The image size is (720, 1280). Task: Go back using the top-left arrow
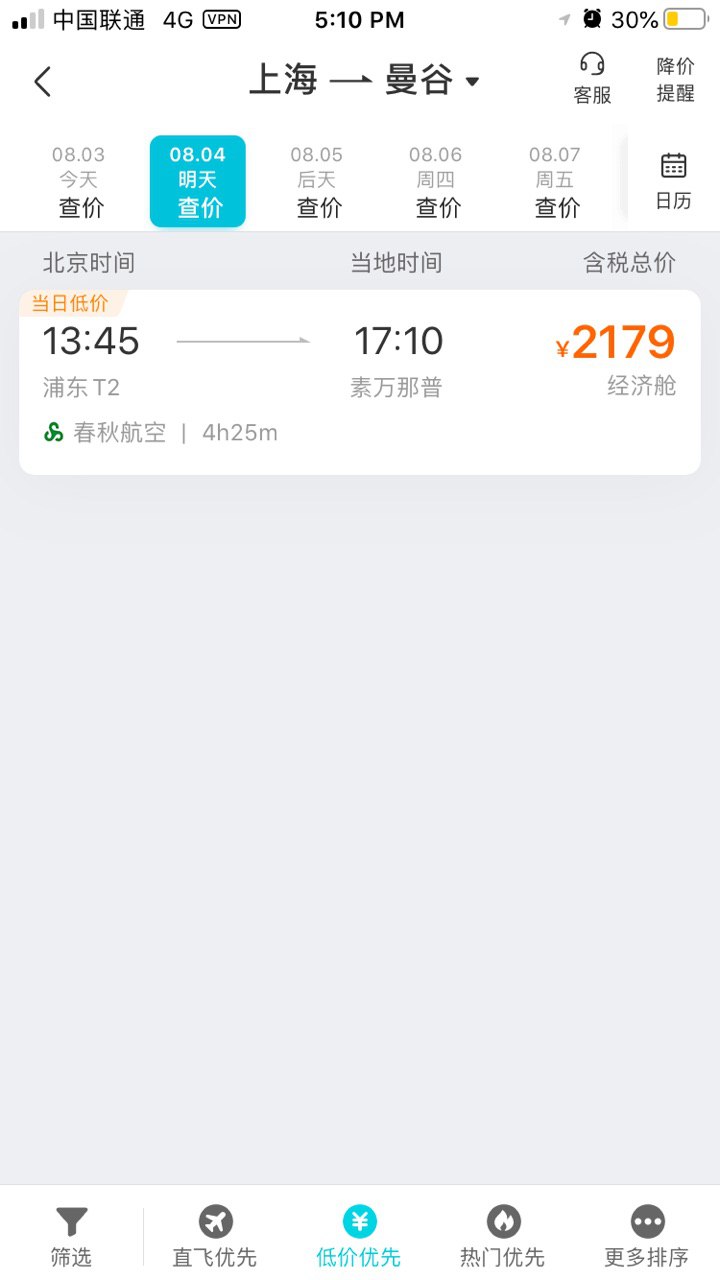point(42,81)
